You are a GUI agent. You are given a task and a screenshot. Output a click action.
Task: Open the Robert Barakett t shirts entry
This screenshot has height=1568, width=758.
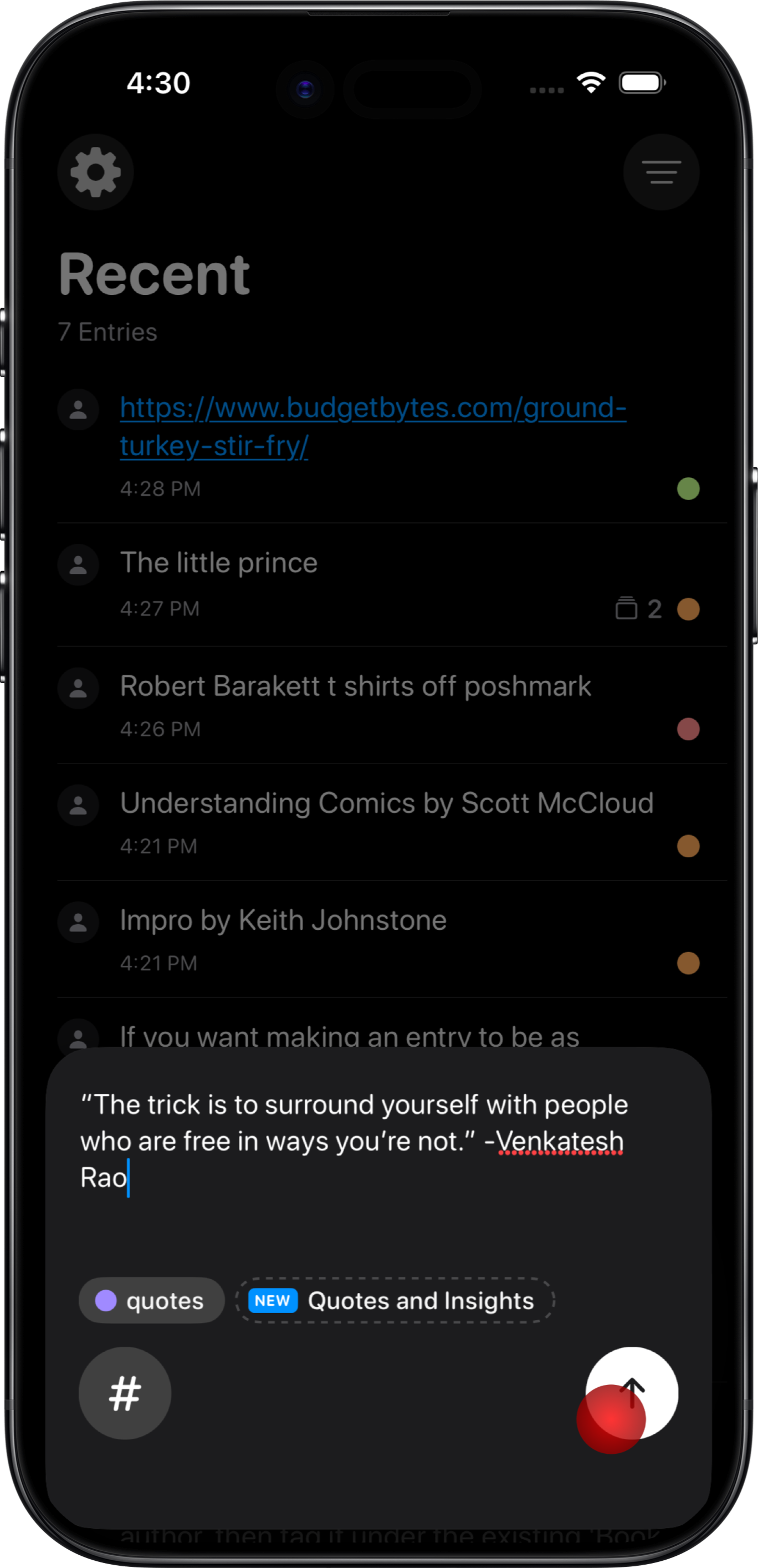(355, 686)
